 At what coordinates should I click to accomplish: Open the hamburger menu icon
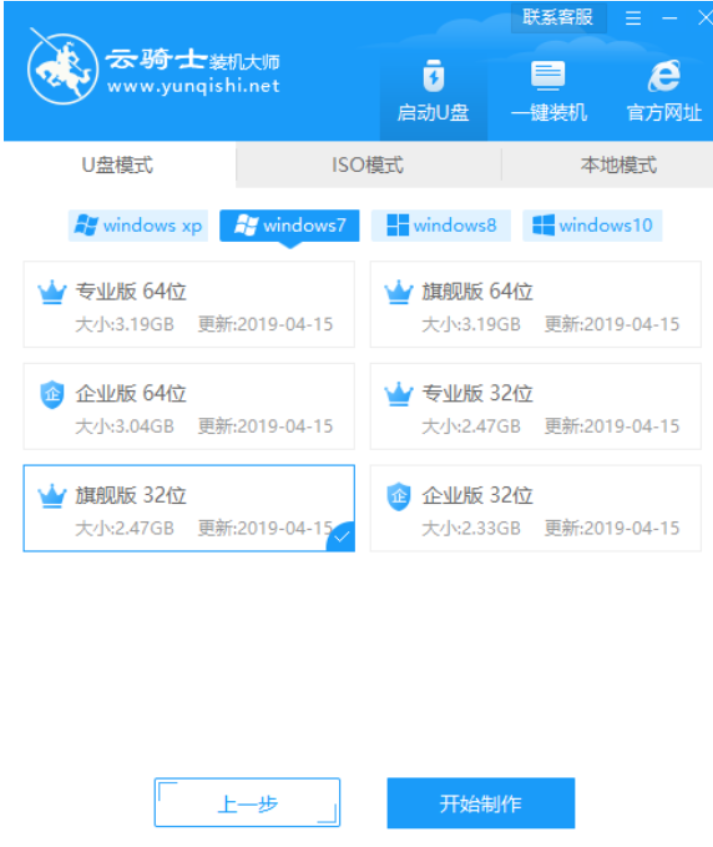[x=633, y=18]
